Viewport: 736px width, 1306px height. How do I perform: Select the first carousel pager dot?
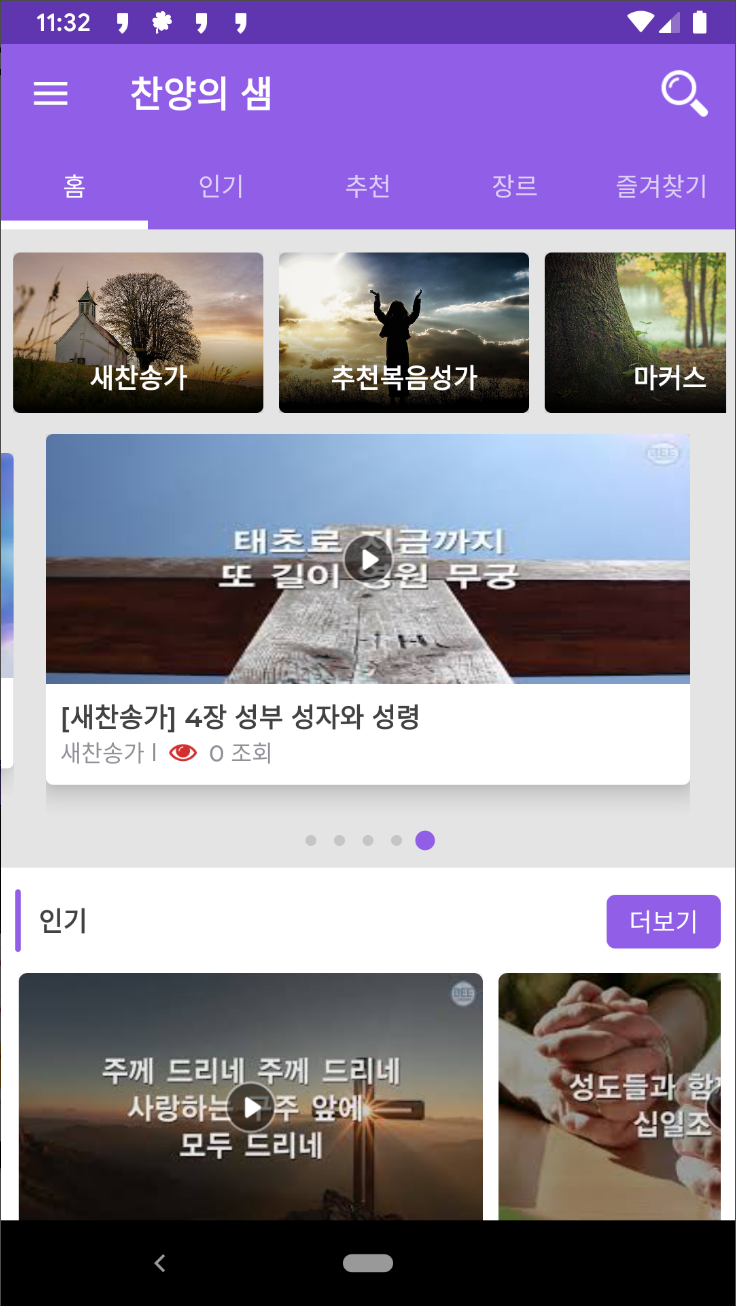click(311, 840)
